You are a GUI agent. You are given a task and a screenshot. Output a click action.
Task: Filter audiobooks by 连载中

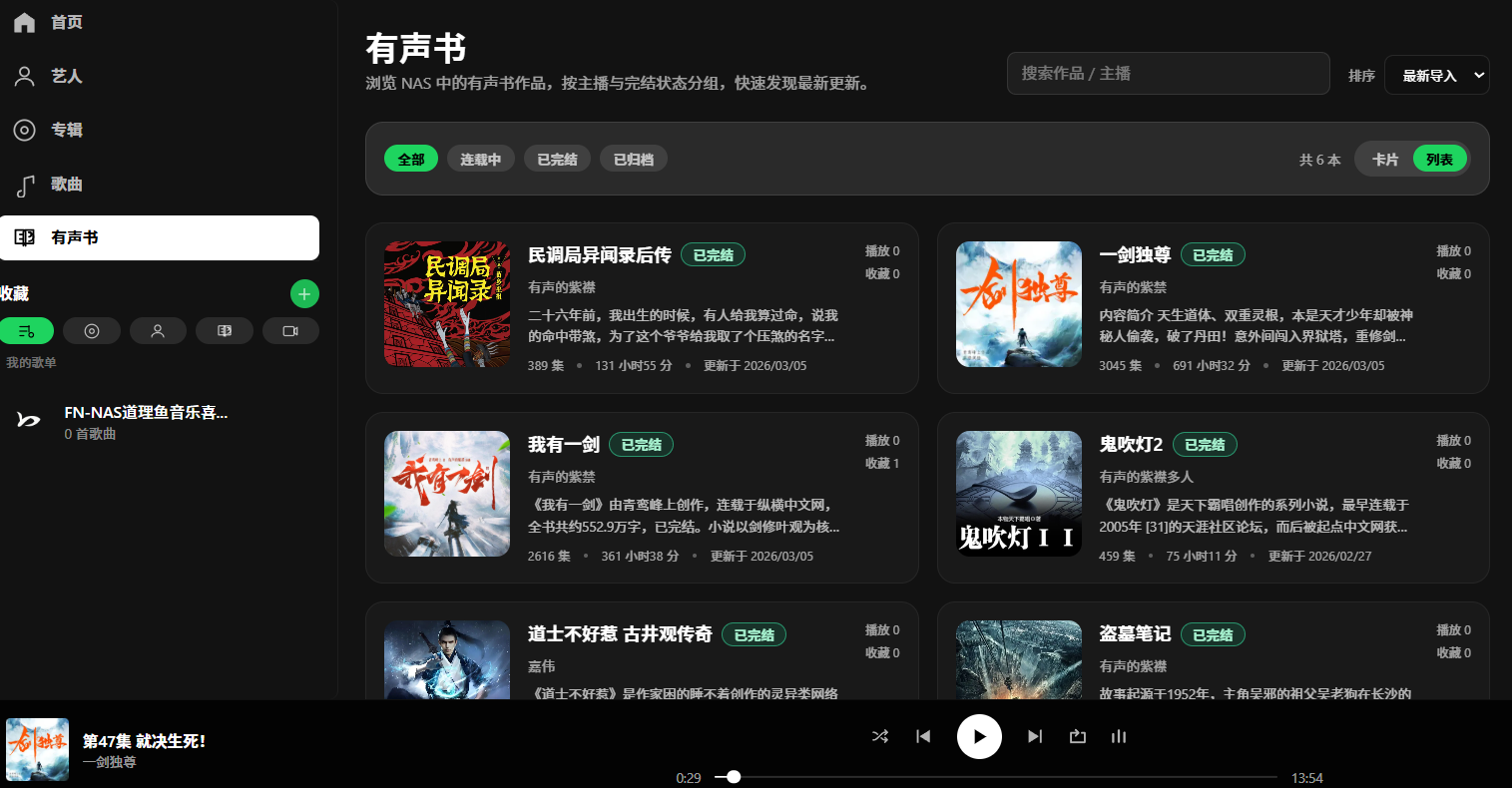pos(480,159)
